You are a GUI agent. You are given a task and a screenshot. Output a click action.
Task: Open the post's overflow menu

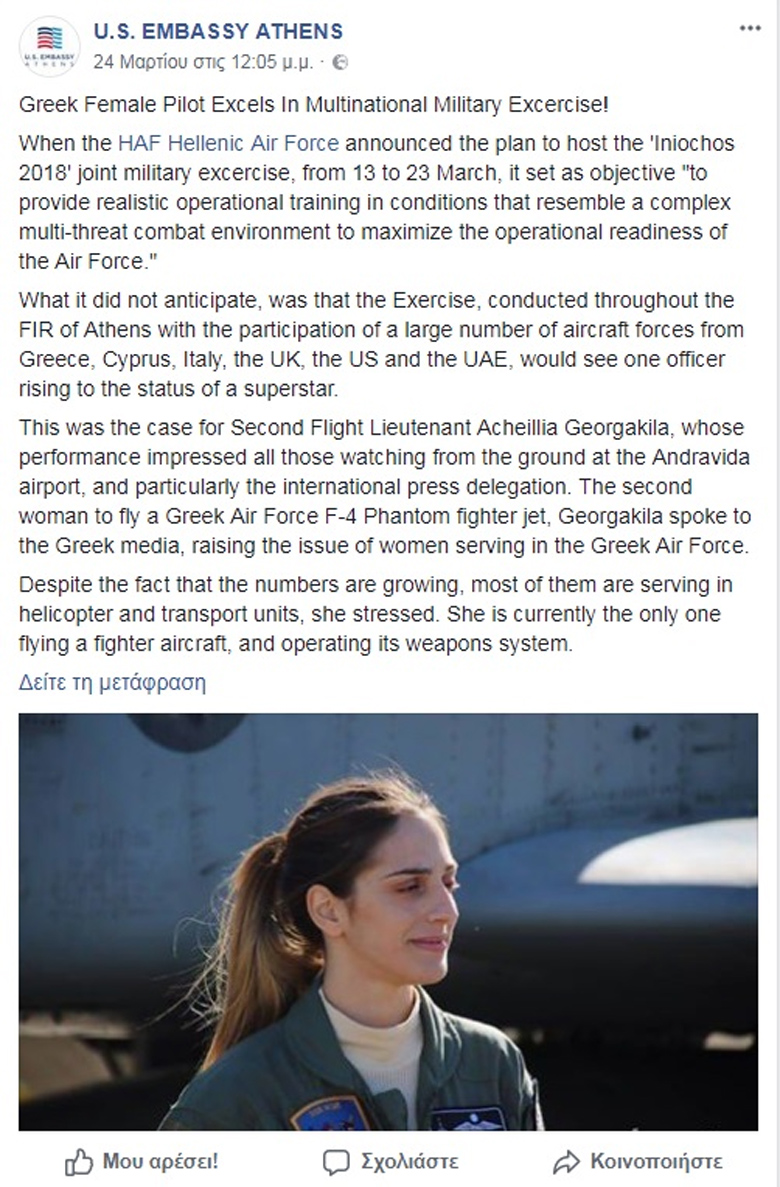[750, 29]
